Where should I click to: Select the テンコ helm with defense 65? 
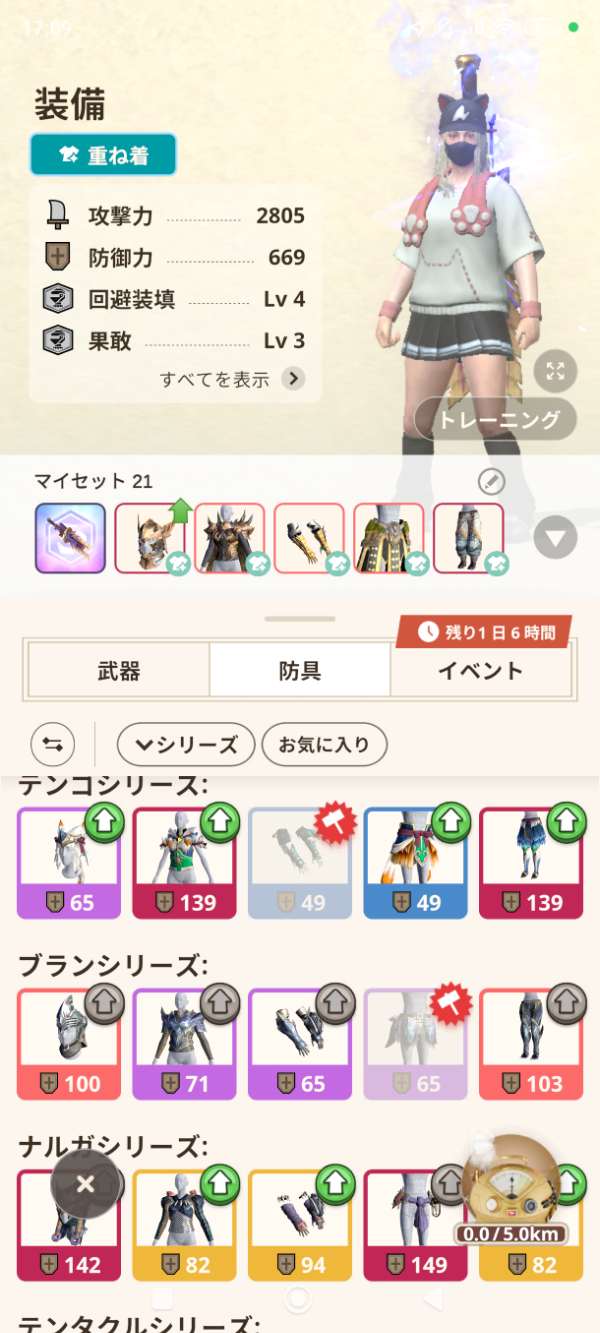tap(69, 863)
